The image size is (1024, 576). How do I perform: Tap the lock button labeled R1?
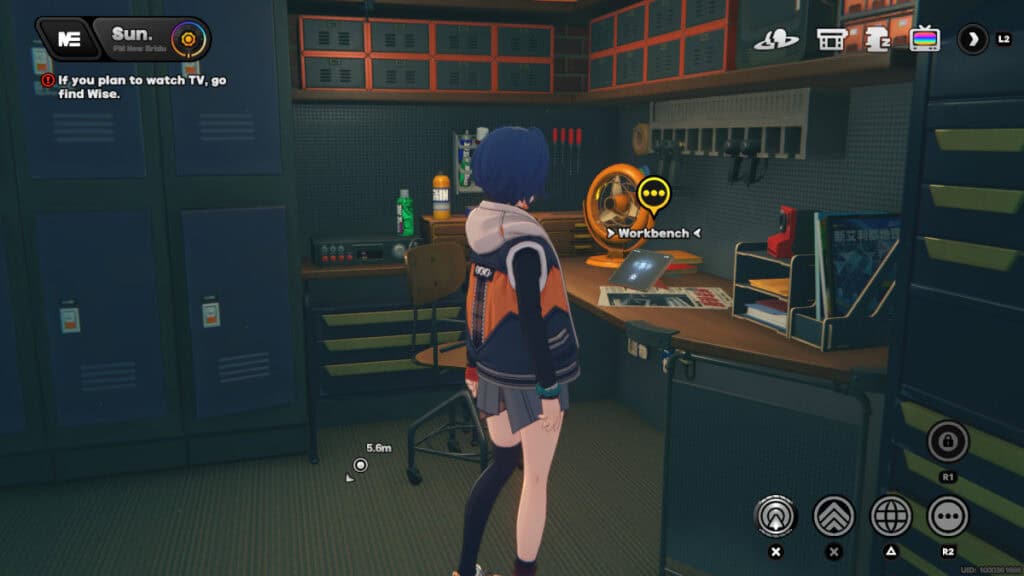click(946, 441)
